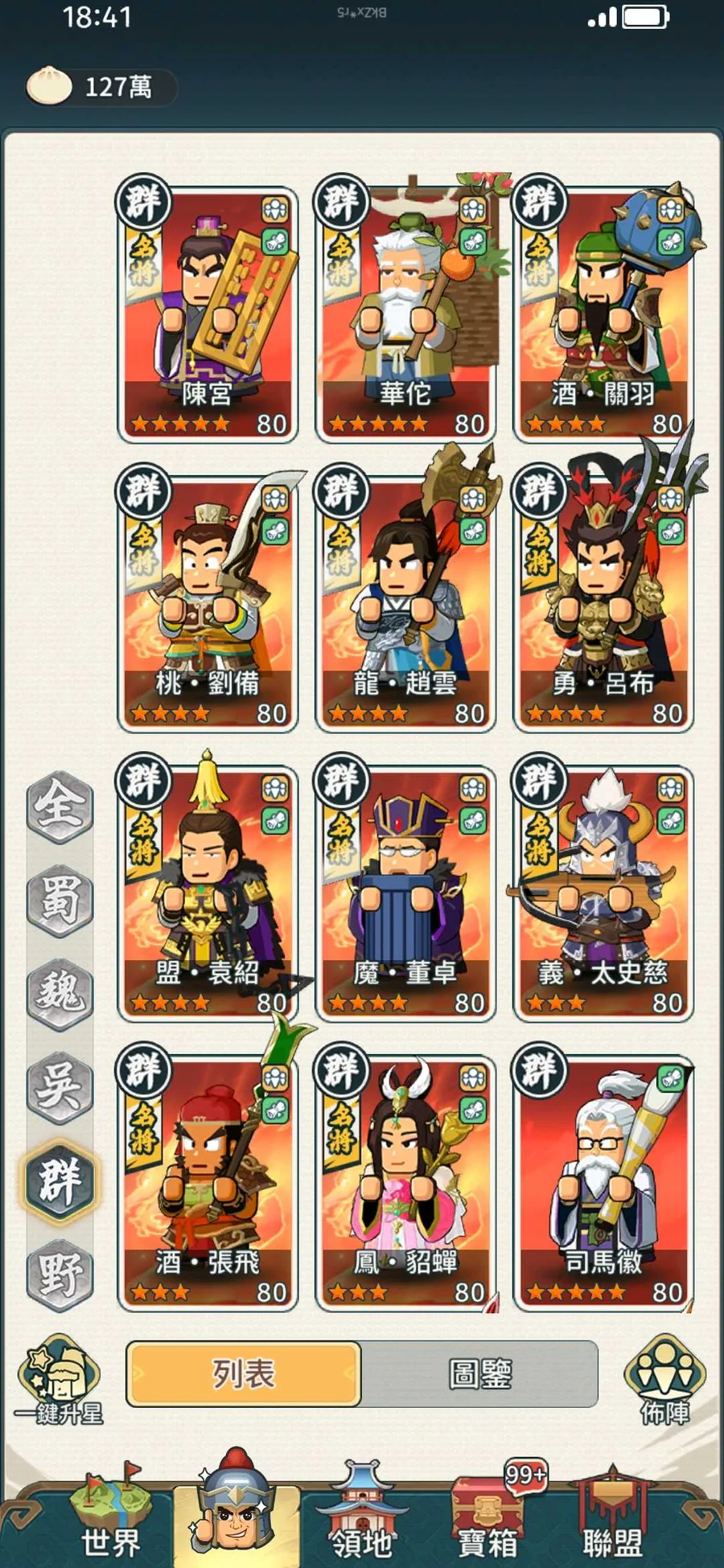Filter heroes by 蜀 faction
The width and height of the screenshot is (724, 1568).
(x=60, y=900)
